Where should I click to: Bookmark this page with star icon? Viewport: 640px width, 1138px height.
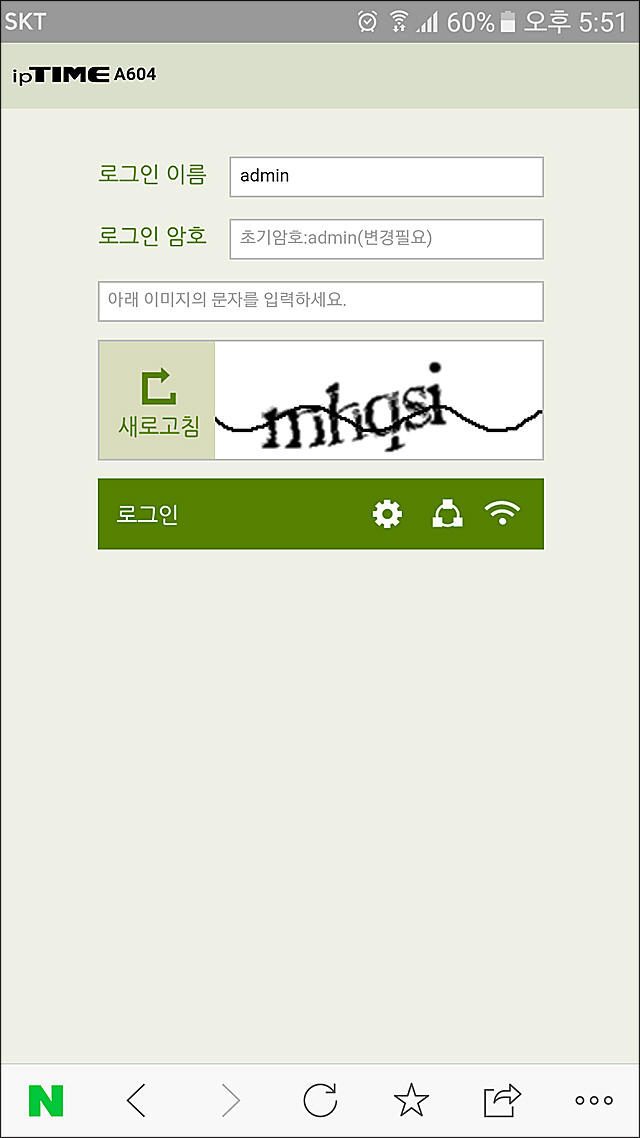411,1100
